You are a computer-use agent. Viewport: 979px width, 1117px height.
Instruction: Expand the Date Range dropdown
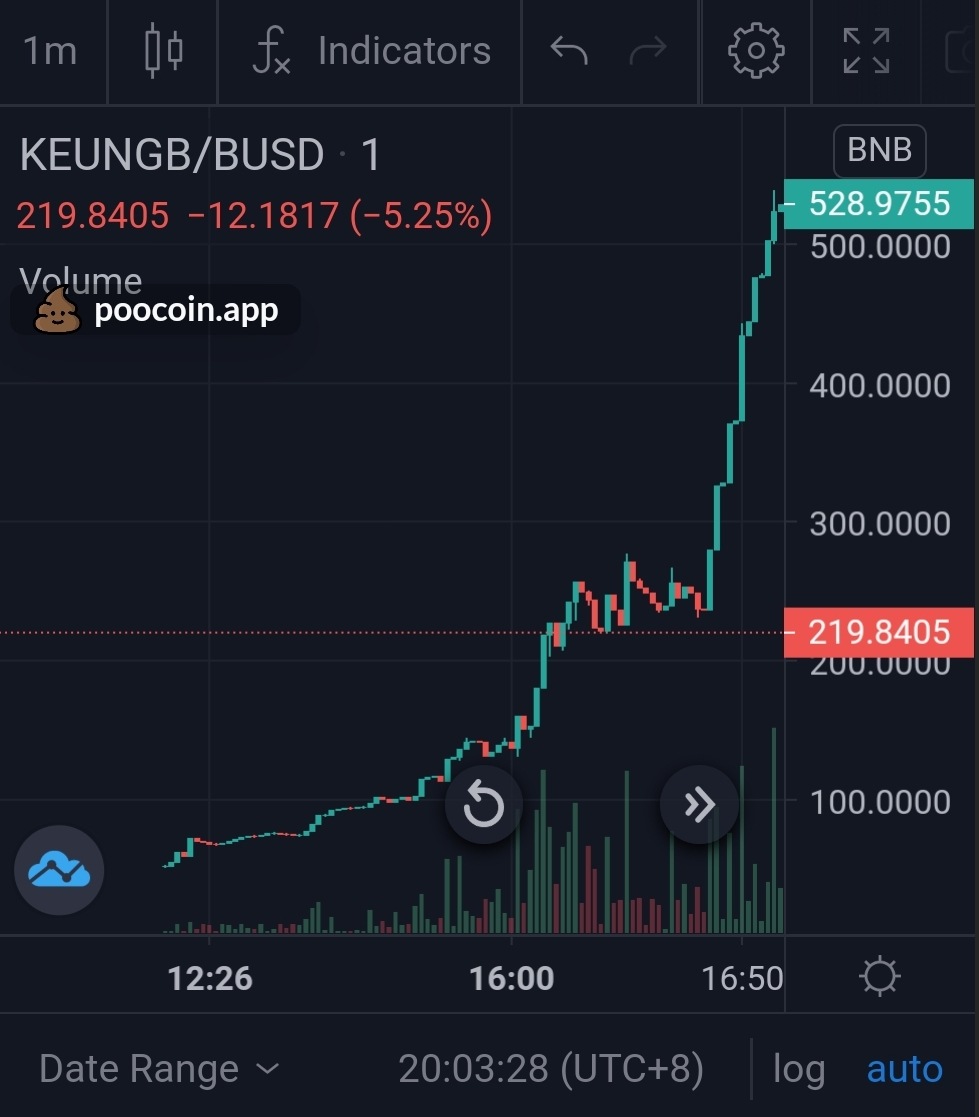[x=158, y=1068]
